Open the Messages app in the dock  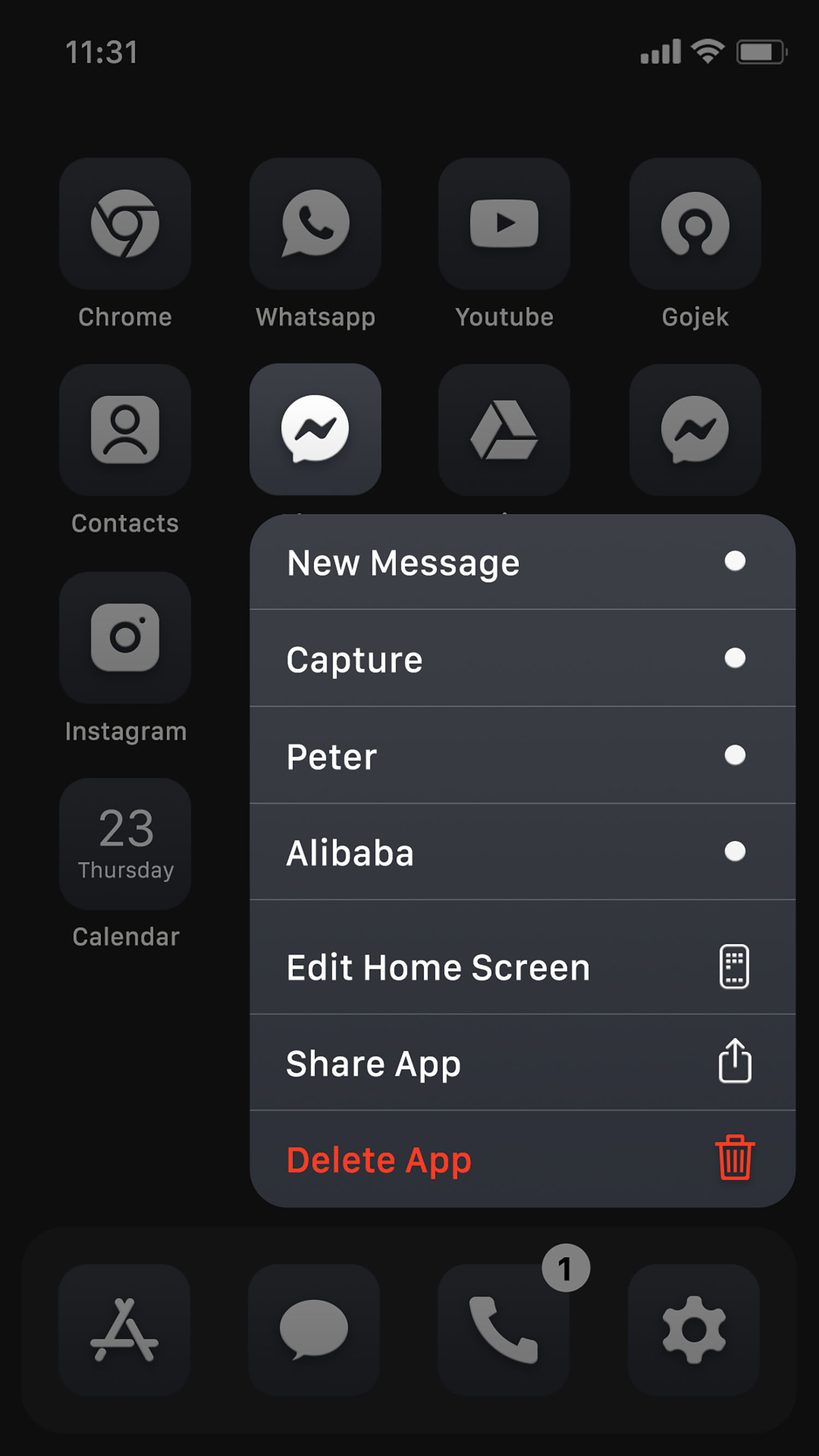click(x=315, y=1329)
